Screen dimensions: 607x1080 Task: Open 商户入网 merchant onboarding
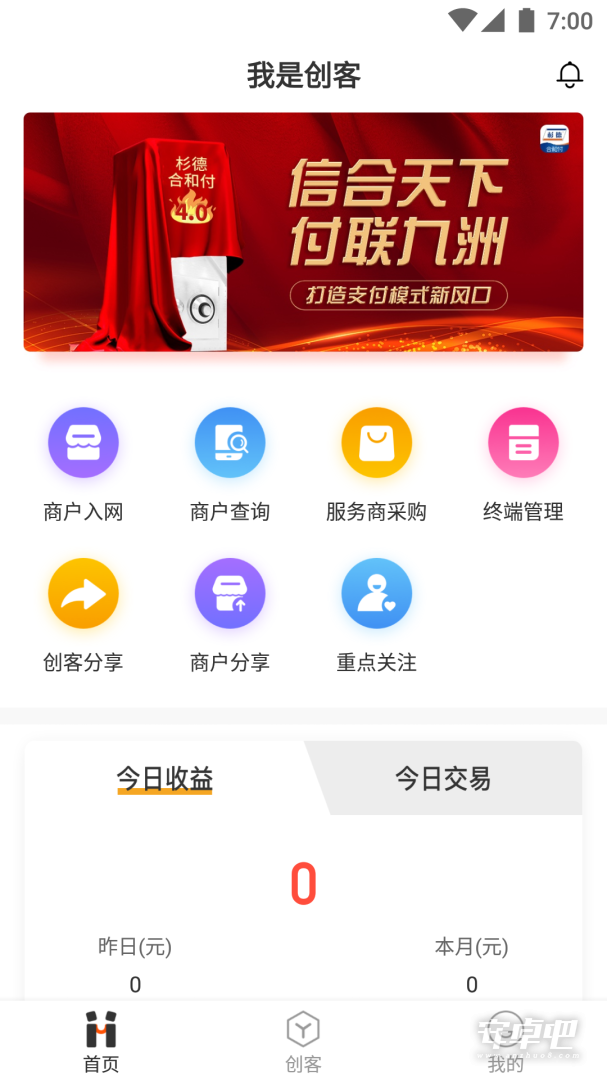tap(83, 465)
